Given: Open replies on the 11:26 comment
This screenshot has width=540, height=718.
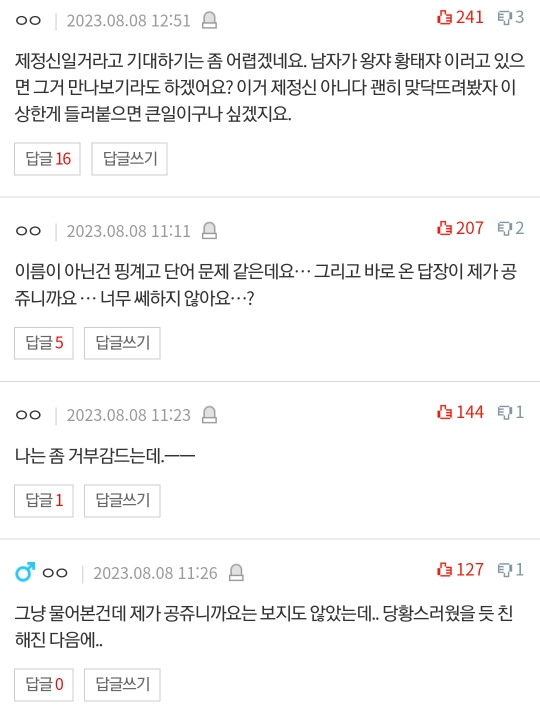Looking at the screenshot, I should [44, 685].
